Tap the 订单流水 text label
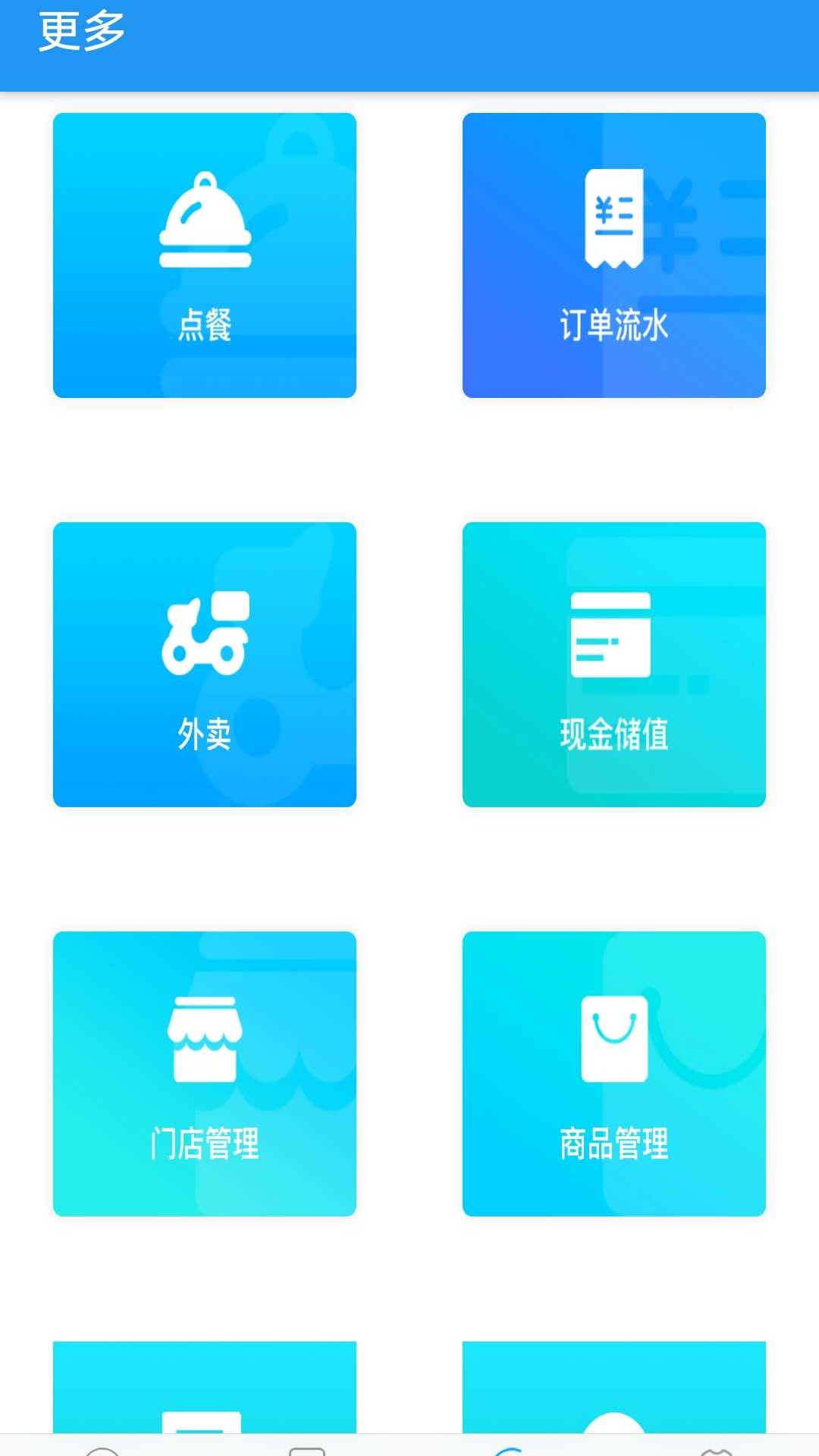 613,326
